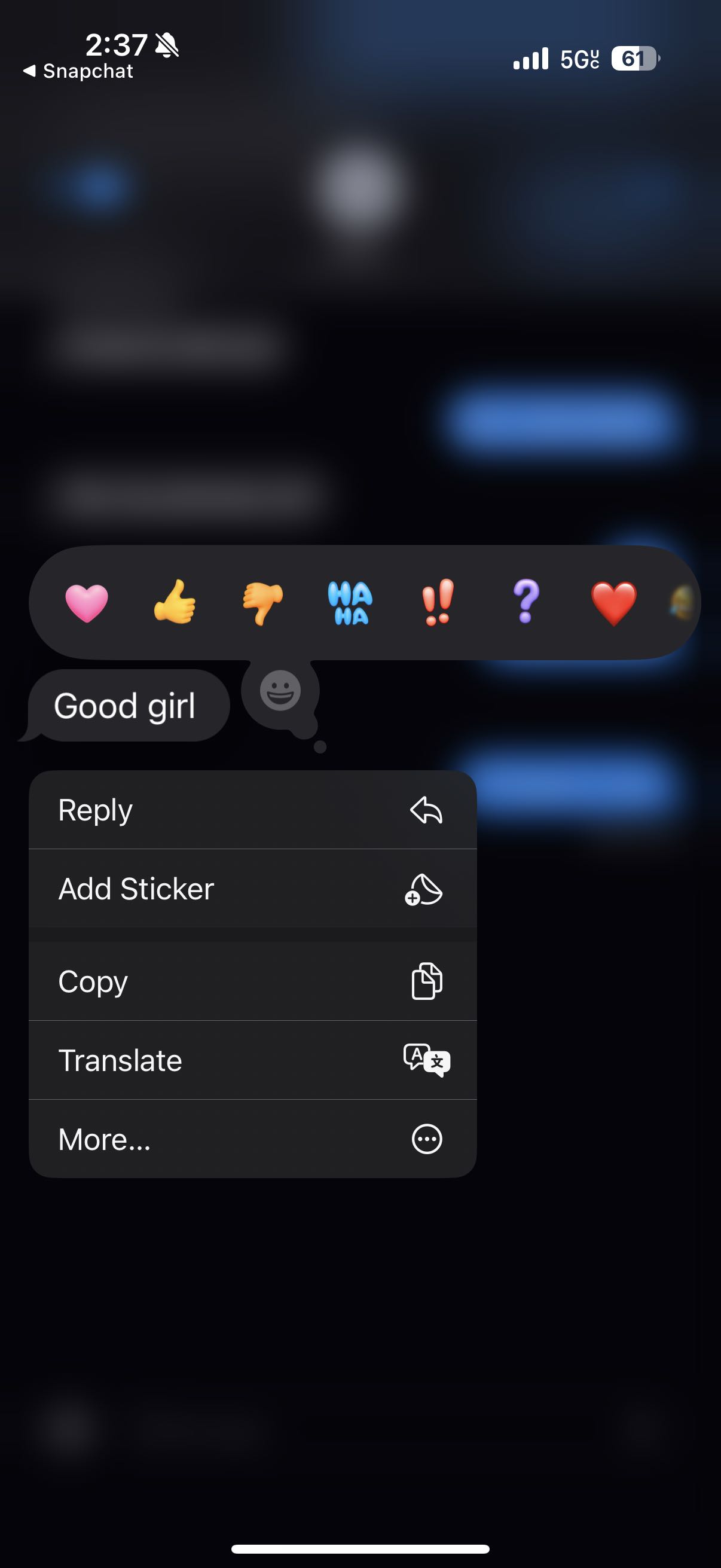Return to Snapchat via back link
Viewport: 721px width, 1568px height.
78,71
